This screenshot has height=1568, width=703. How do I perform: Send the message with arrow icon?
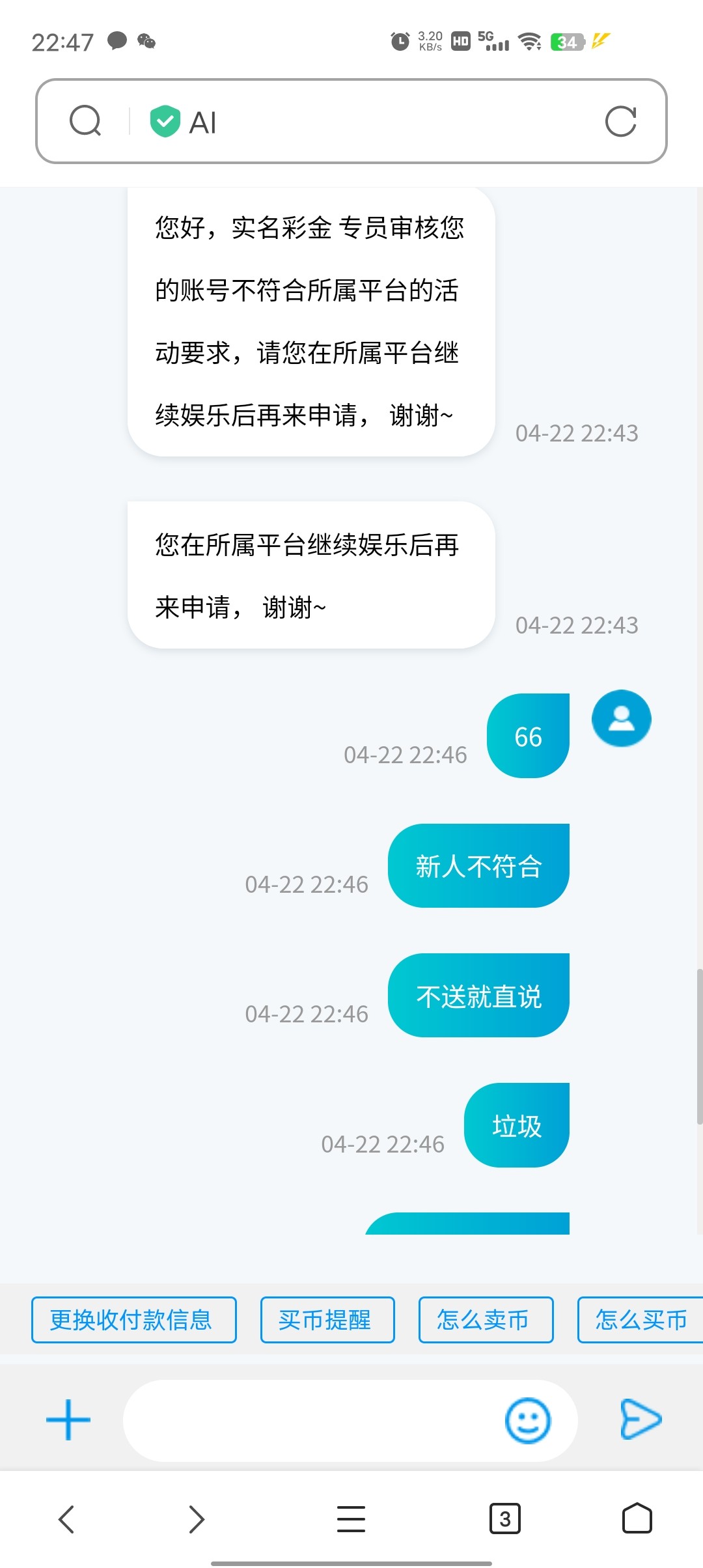tap(641, 1419)
